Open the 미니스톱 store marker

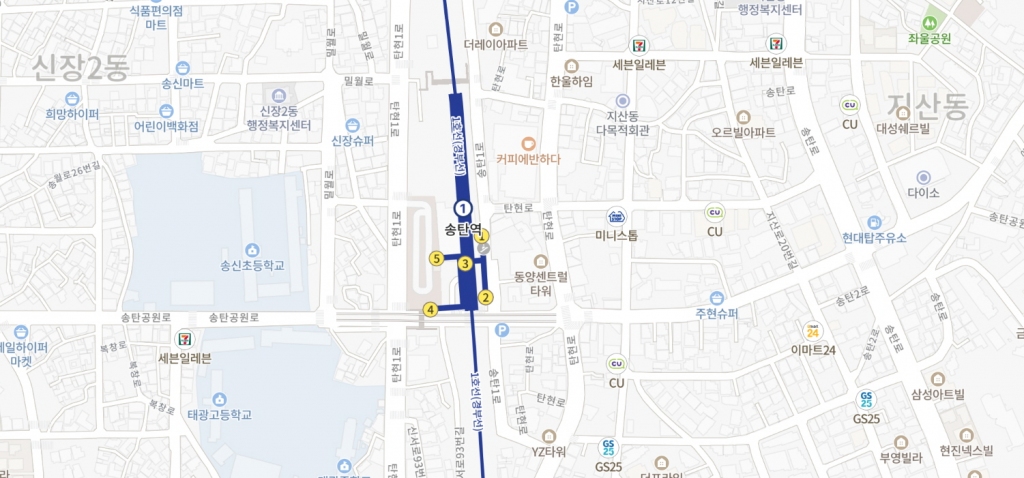coord(617,216)
